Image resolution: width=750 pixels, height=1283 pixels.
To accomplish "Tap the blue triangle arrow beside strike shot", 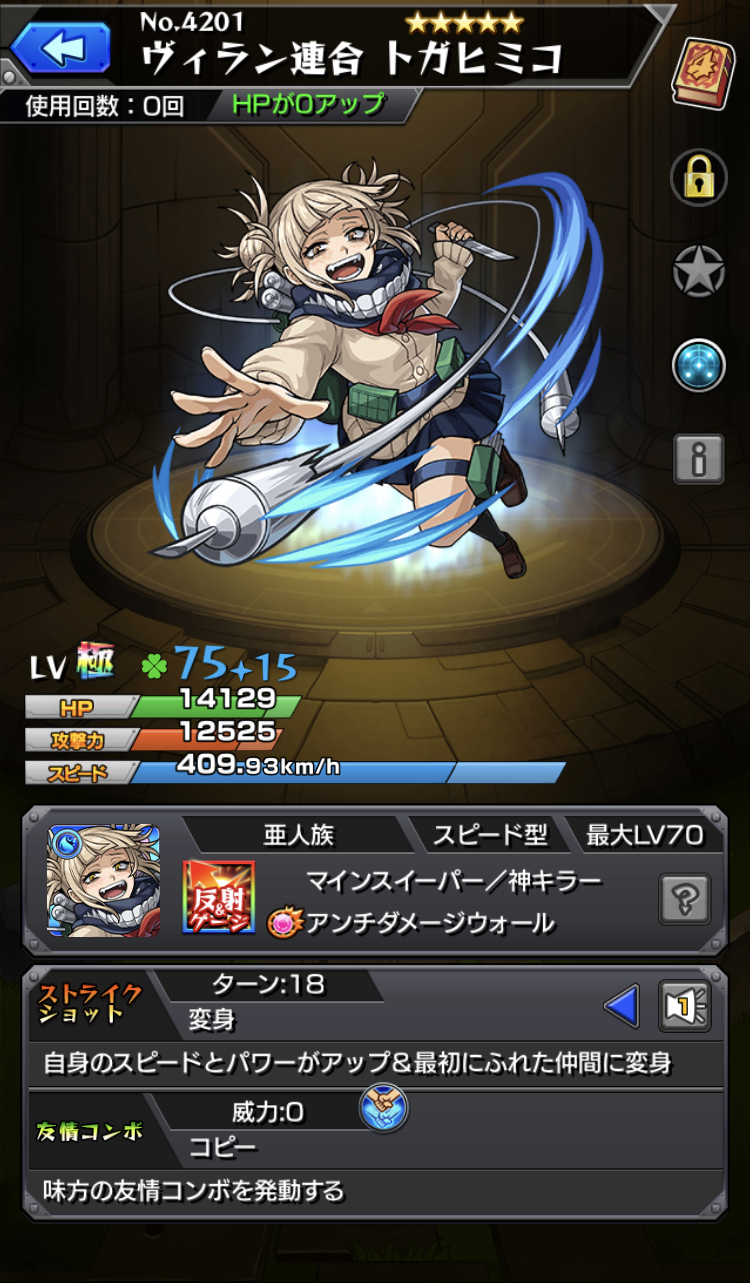I will coord(622,1005).
